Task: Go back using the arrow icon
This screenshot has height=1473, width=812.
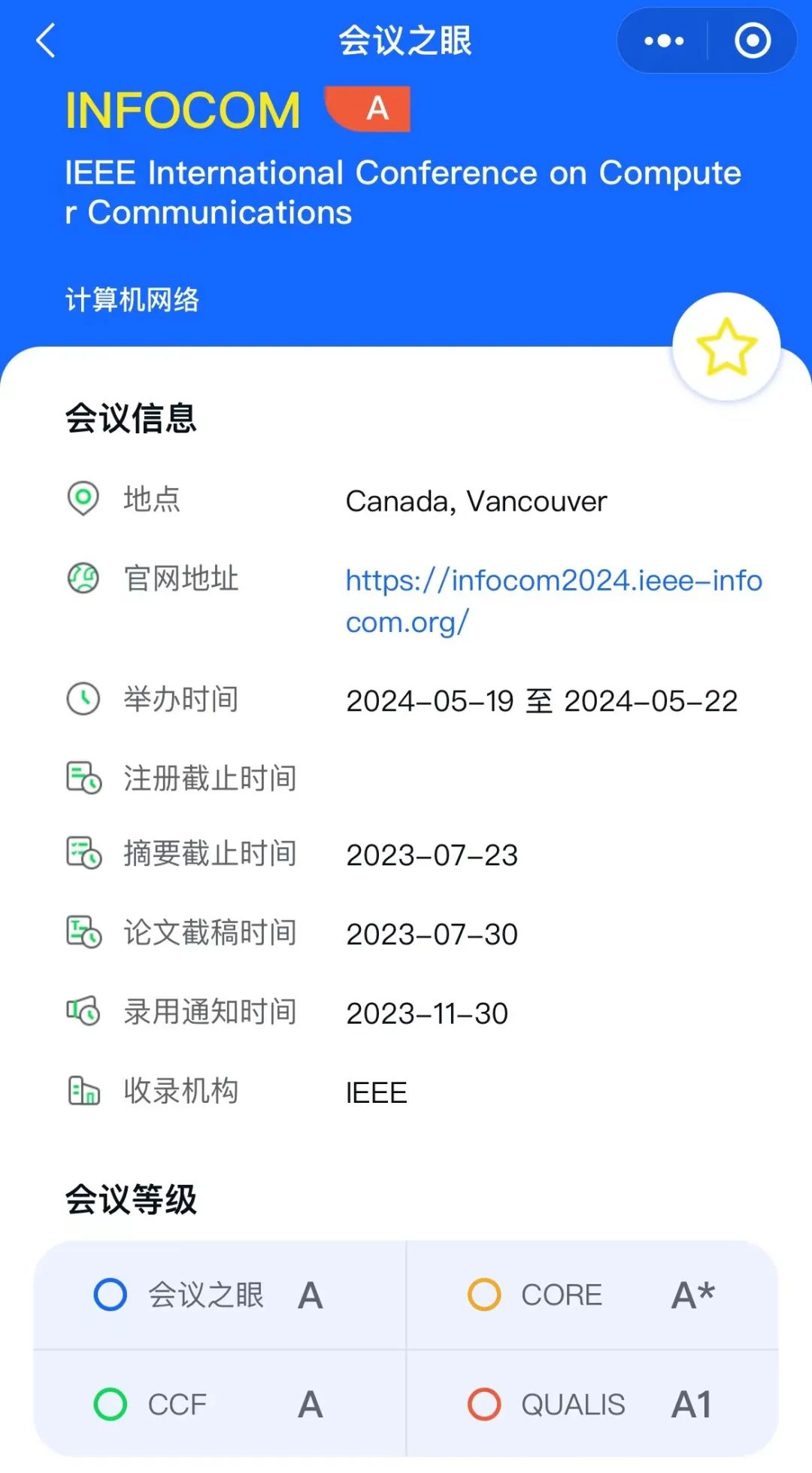Action: click(47, 41)
